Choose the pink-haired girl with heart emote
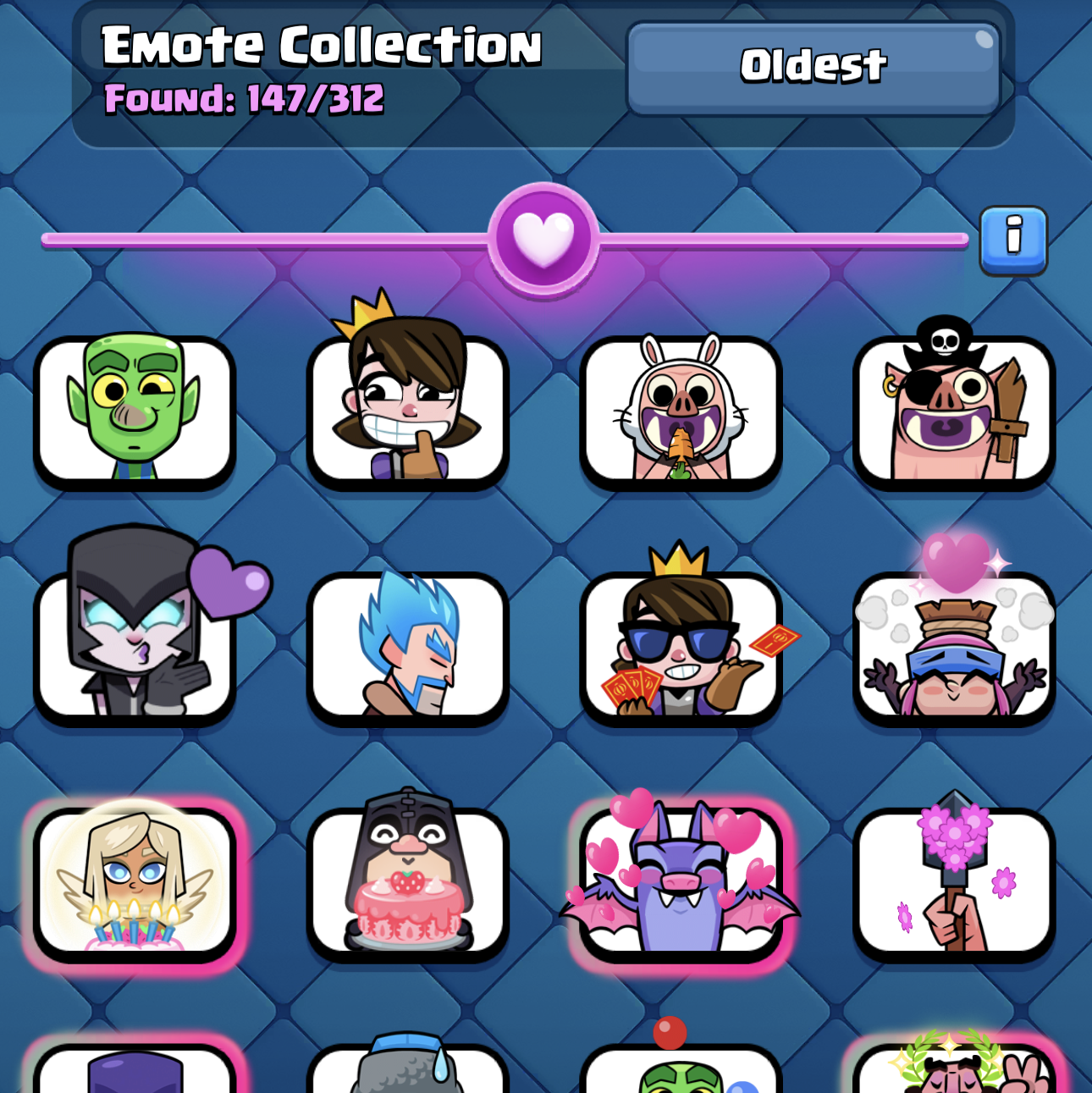1092x1093 pixels. pos(954,646)
